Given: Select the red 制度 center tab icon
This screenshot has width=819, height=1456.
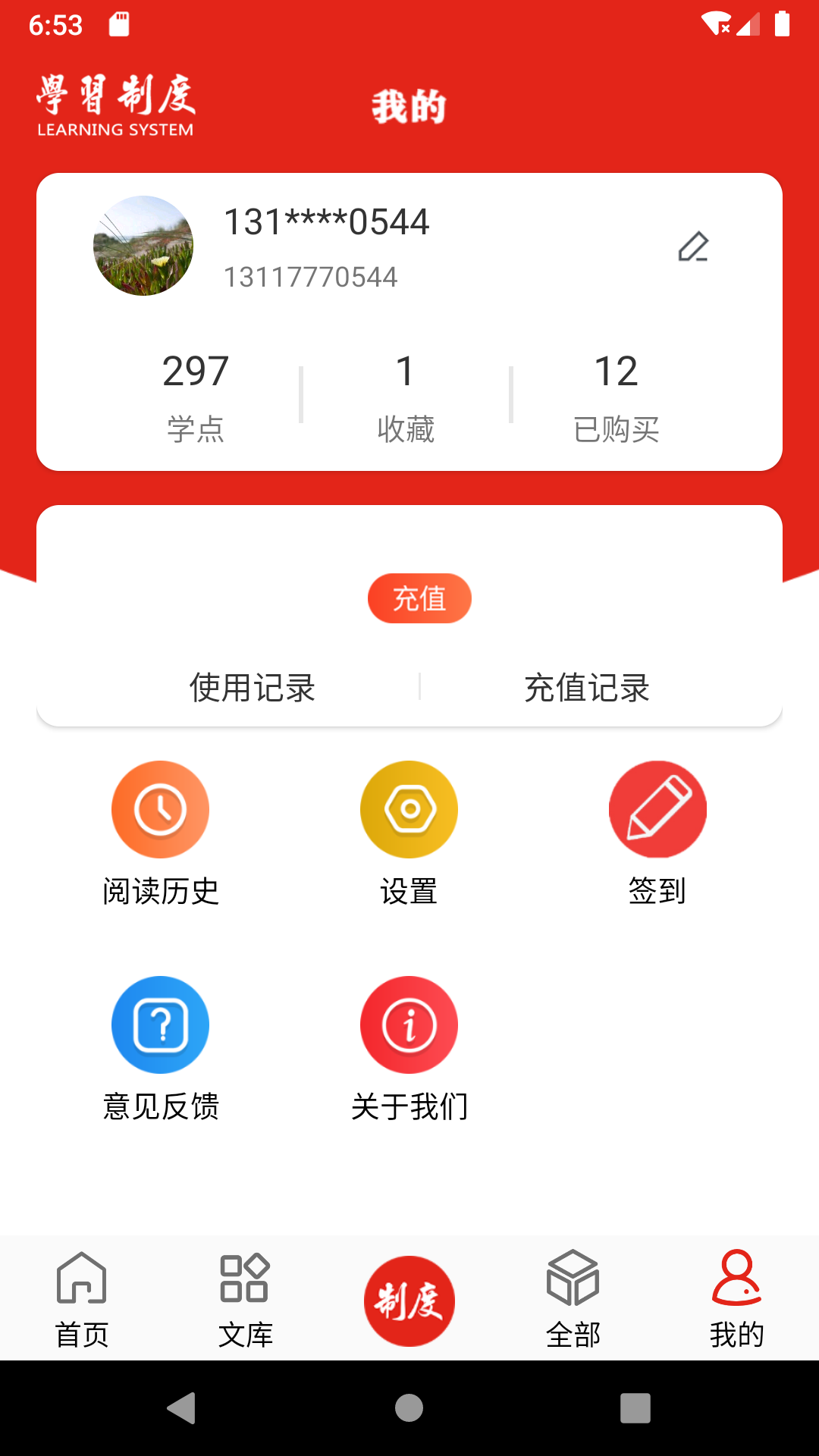Looking at the screenshot, I should tap(409, 1299).
